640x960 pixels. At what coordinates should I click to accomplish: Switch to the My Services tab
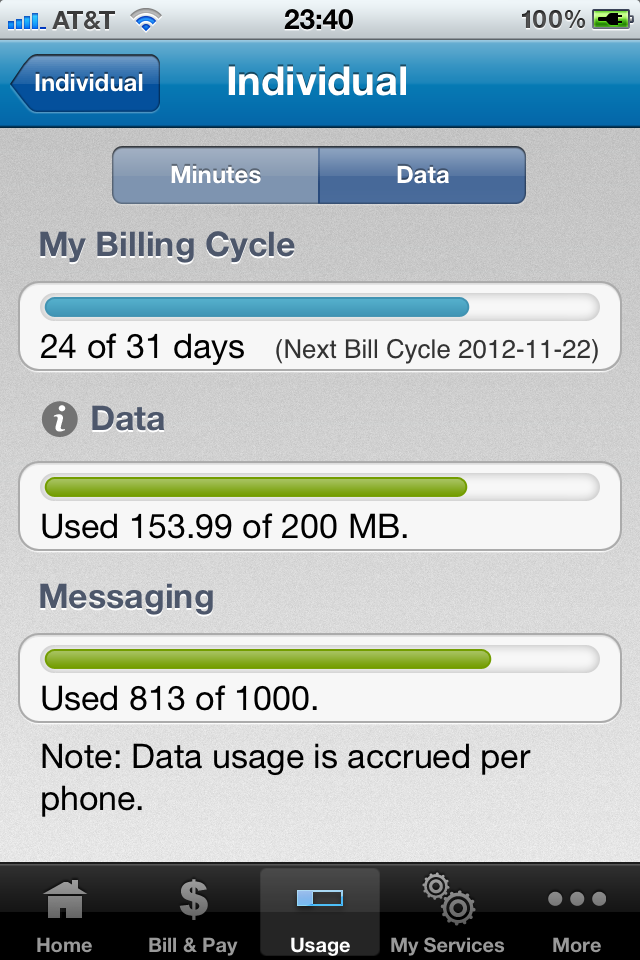pos(447,915)
